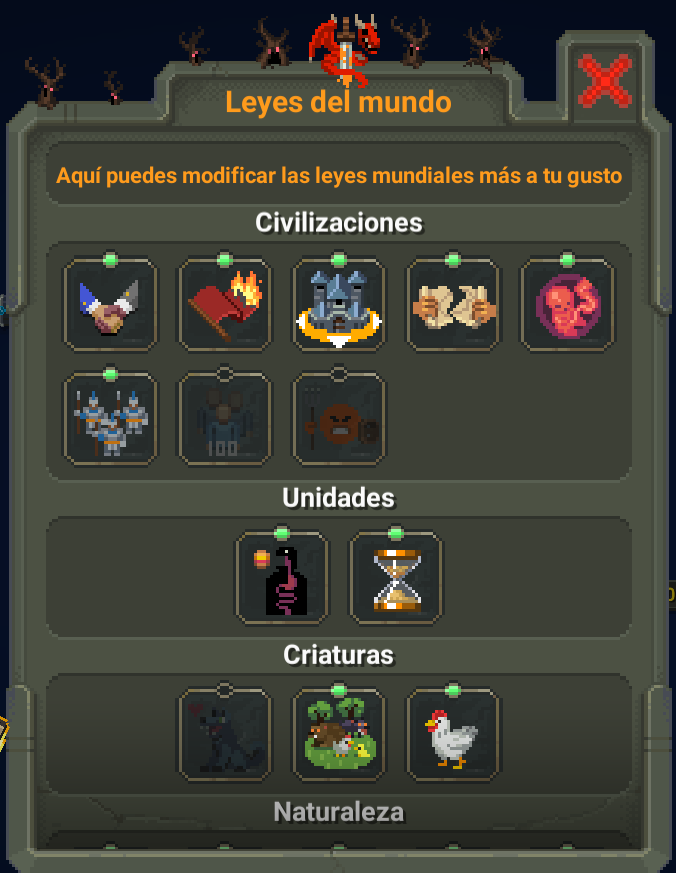Screen dimensions: 676x873
Task: Close the Leyes del mundo window
Action: (x=604, y=78)
